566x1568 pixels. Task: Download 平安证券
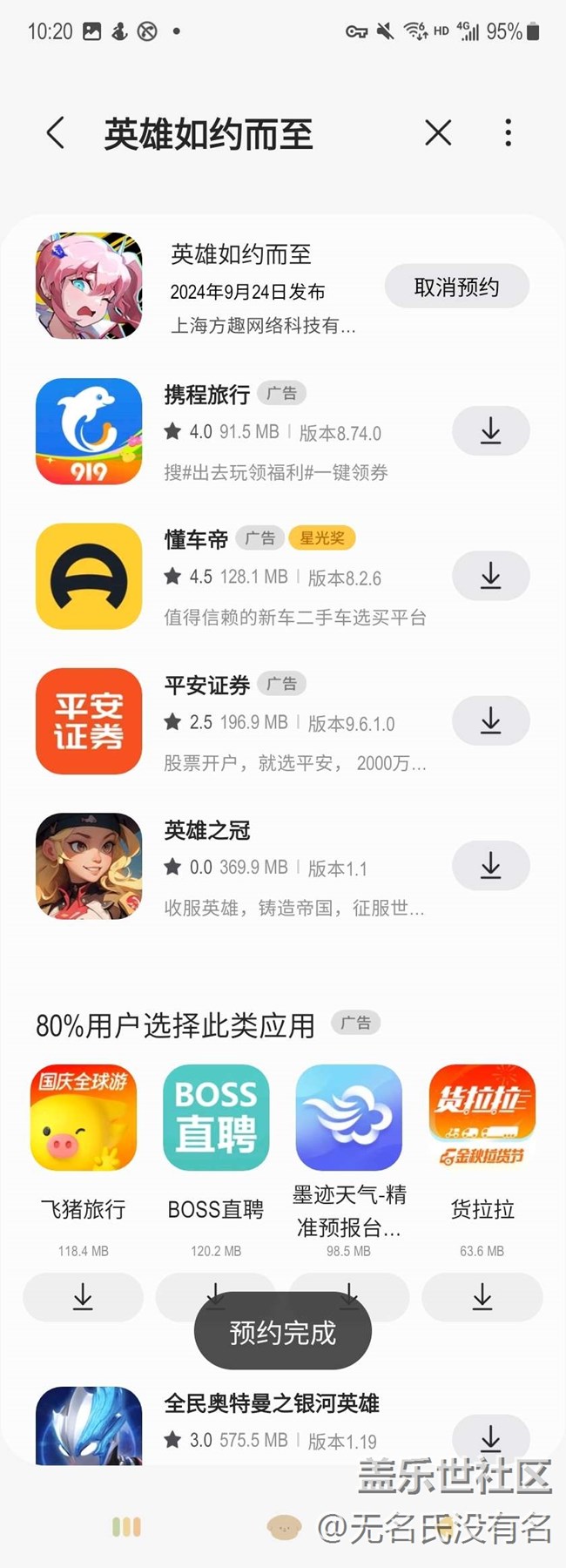click(490, 720)
